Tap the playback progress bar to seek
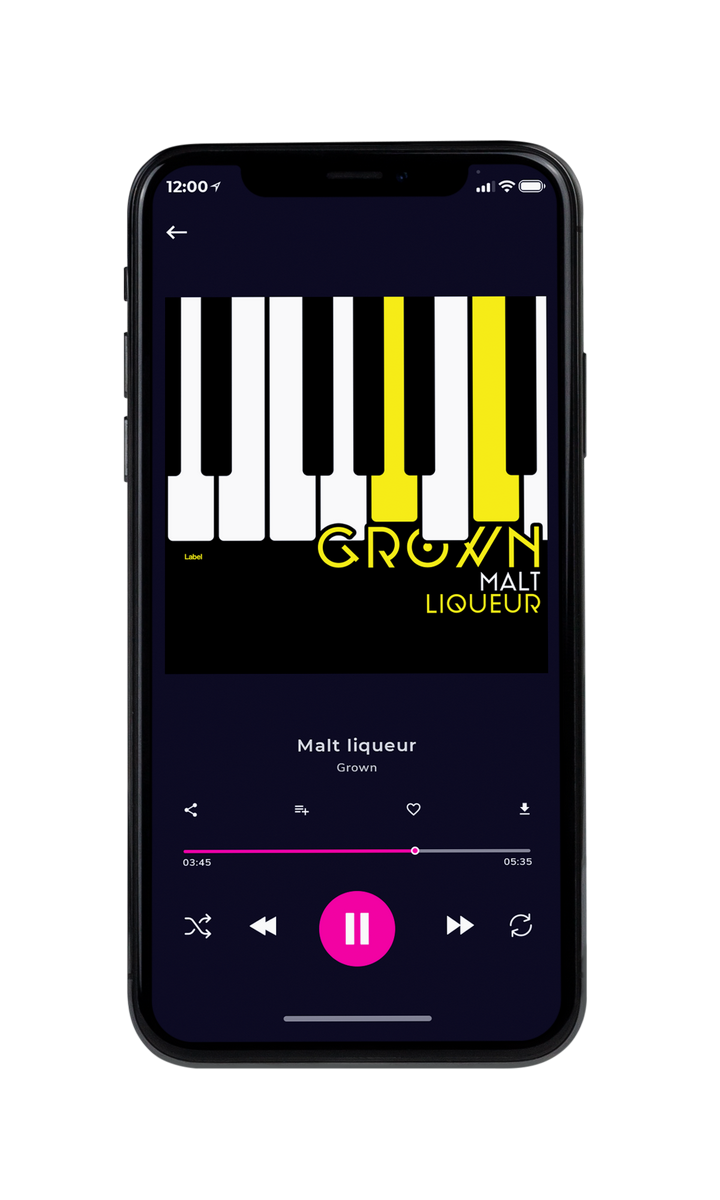This screenshot has width=720, height=1200. coord(357,851)
